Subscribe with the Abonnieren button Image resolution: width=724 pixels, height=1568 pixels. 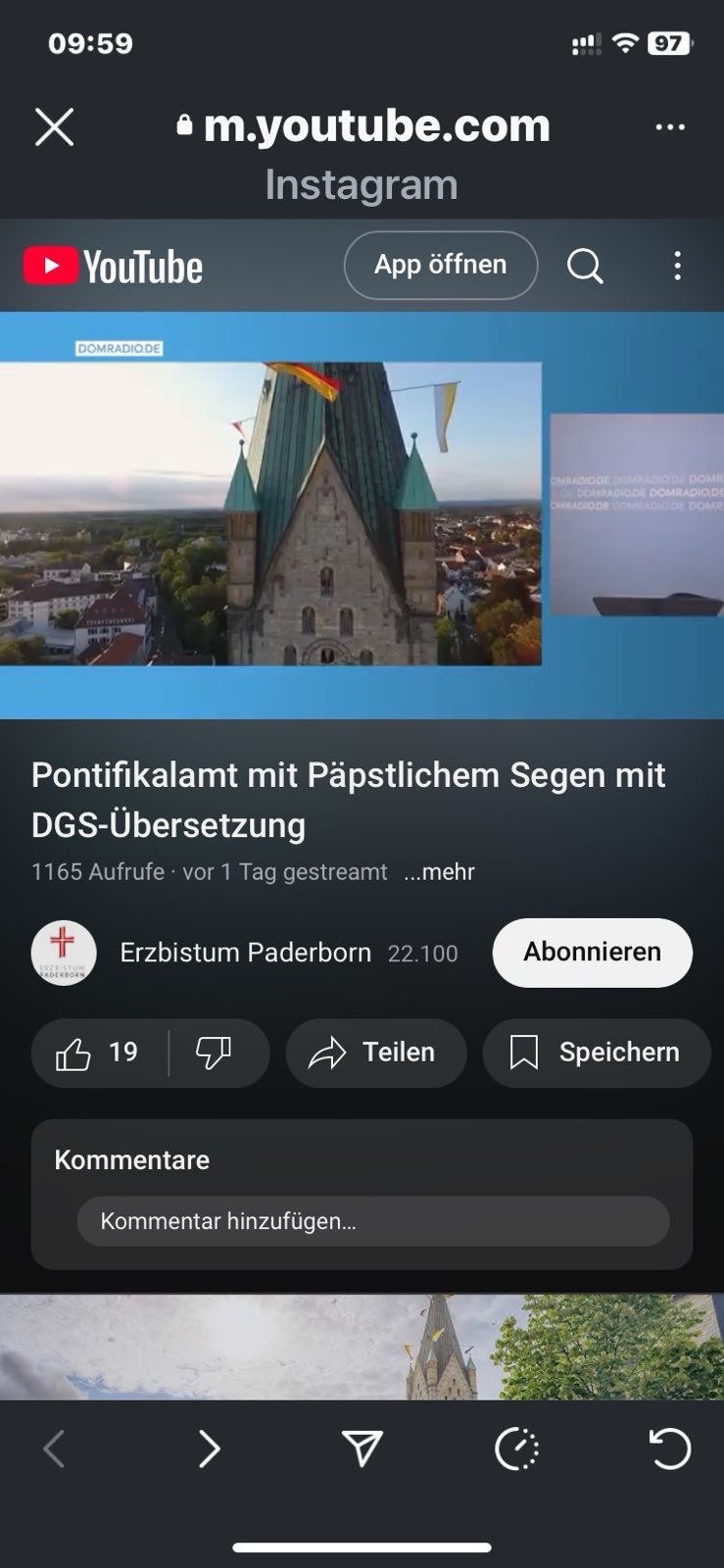[x=592, y=953]
